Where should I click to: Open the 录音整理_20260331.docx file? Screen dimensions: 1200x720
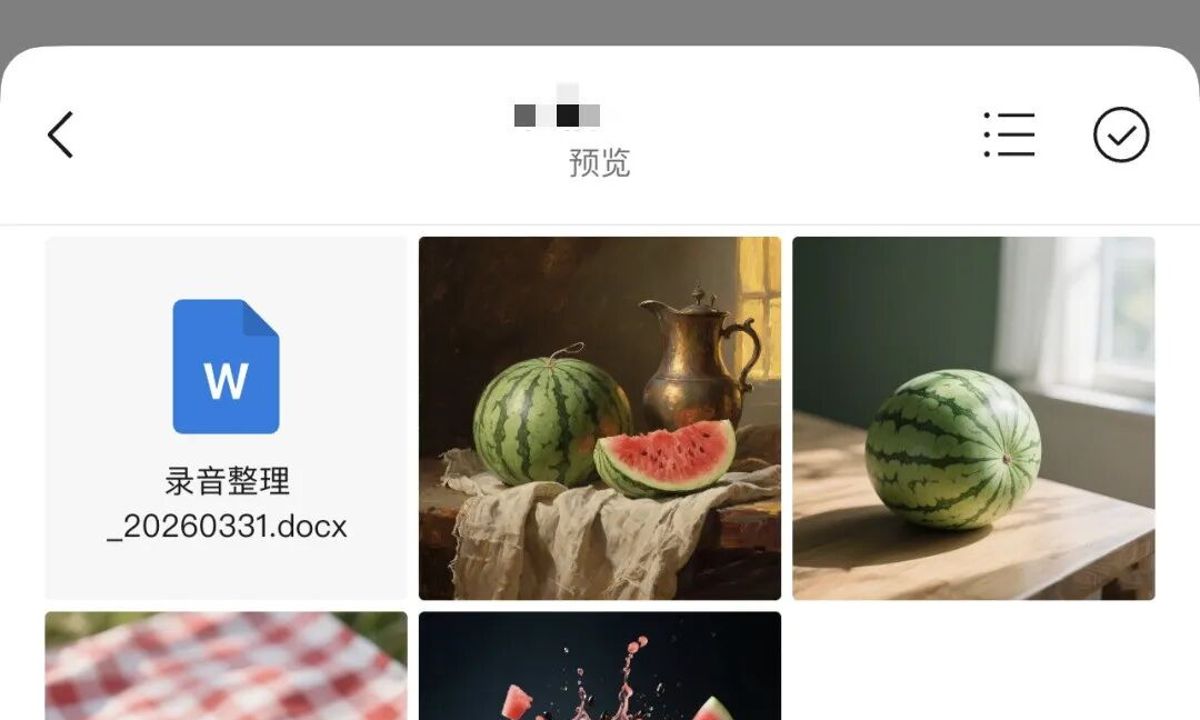tap(226, 418)
